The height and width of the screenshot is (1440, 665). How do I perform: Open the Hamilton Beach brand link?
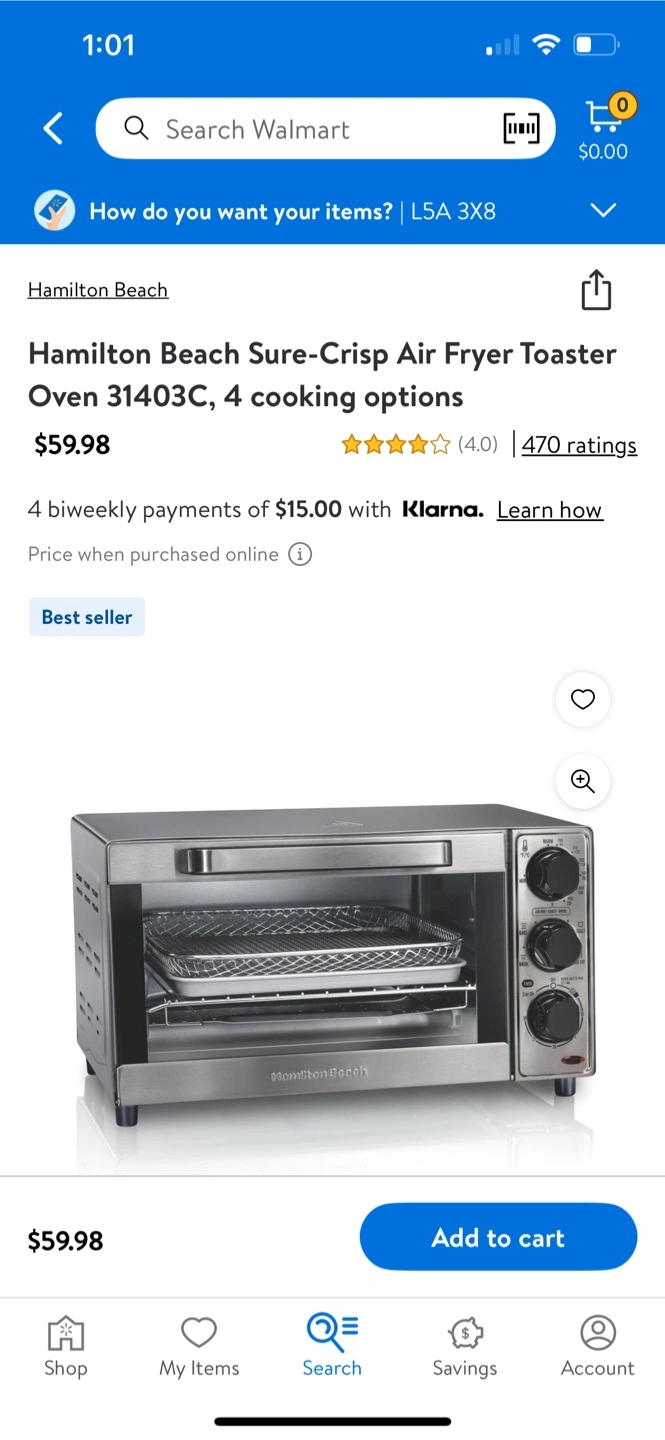coord(98,290)
